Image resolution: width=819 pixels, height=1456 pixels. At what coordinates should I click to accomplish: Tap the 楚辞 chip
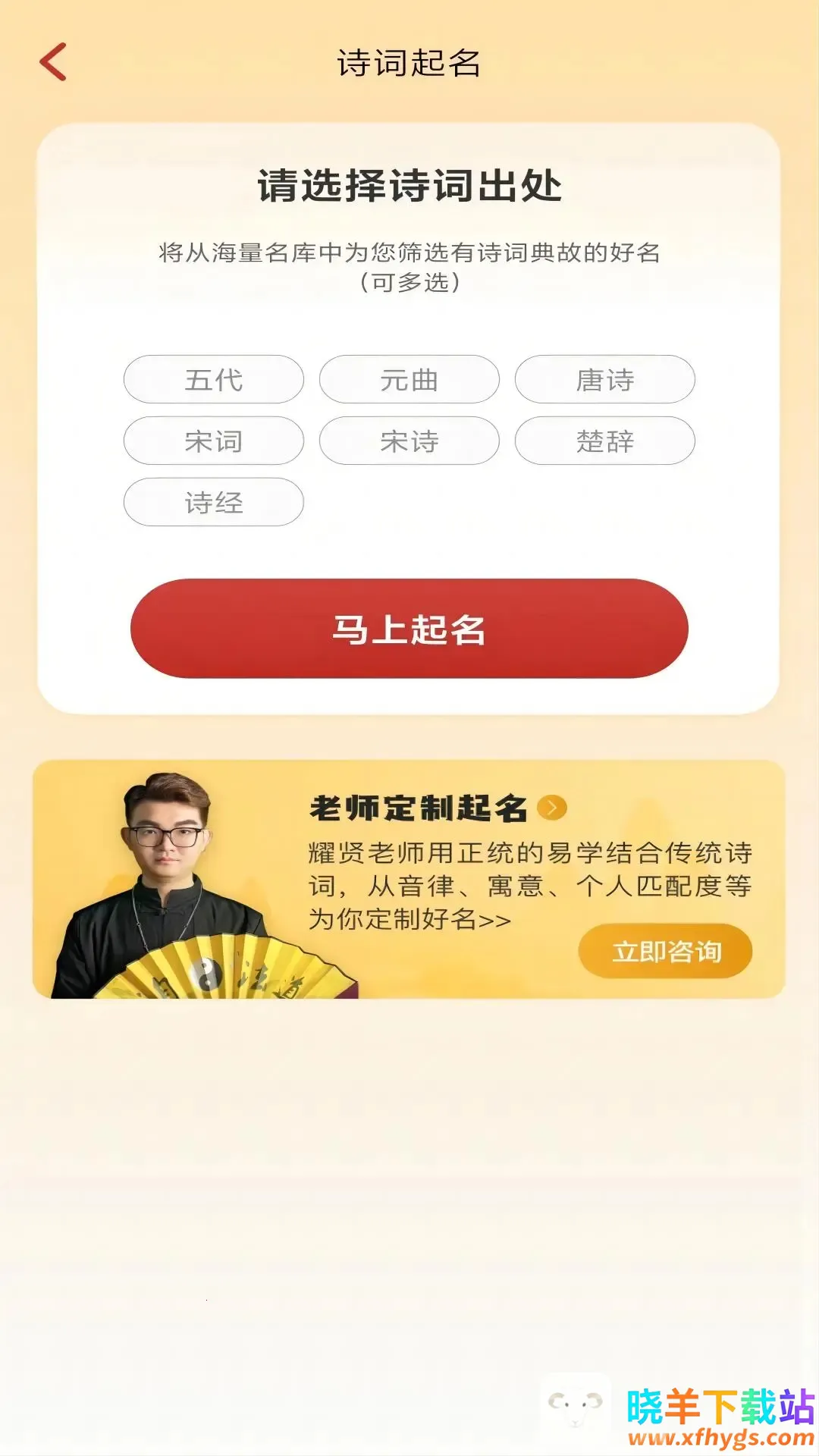[604, 441]
